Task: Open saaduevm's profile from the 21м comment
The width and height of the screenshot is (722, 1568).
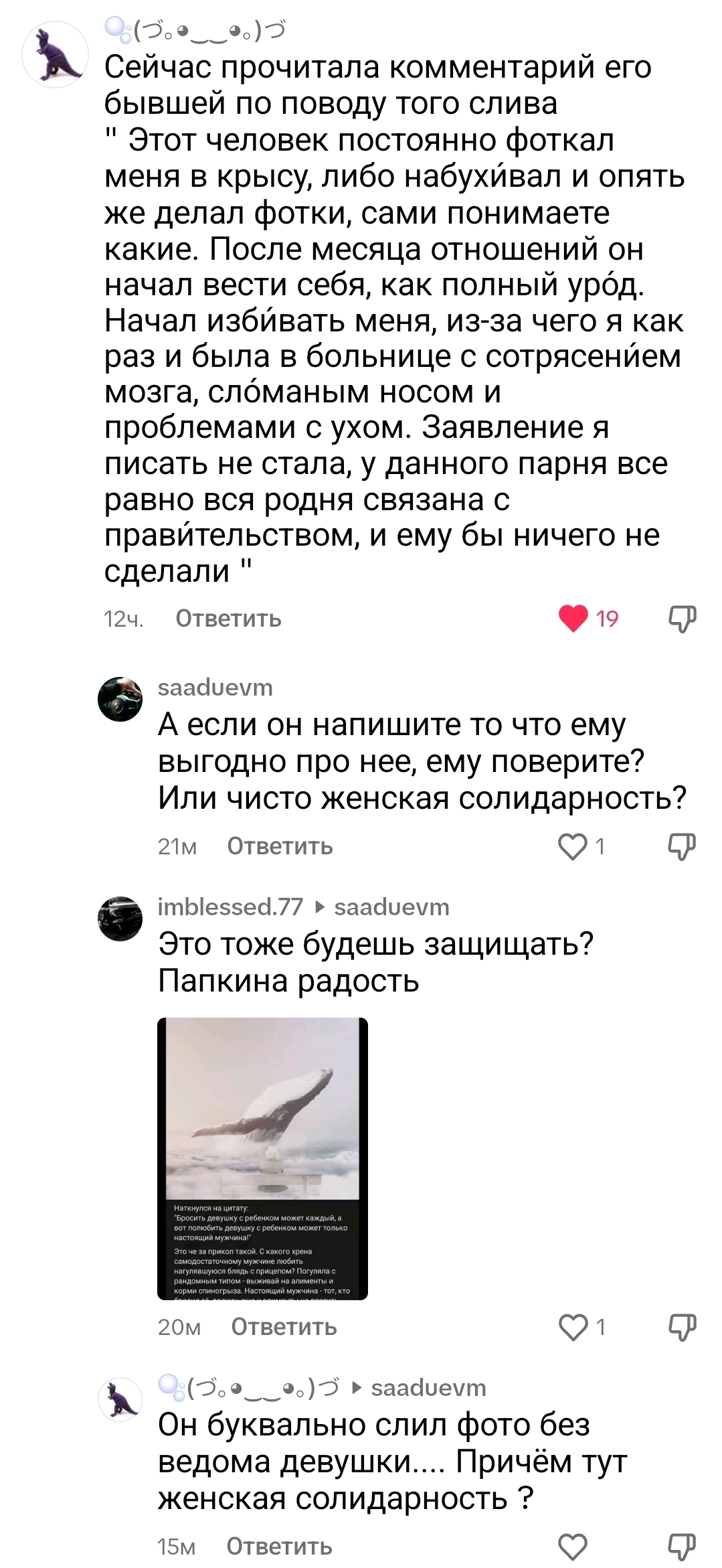Action: tap(215, 688)
